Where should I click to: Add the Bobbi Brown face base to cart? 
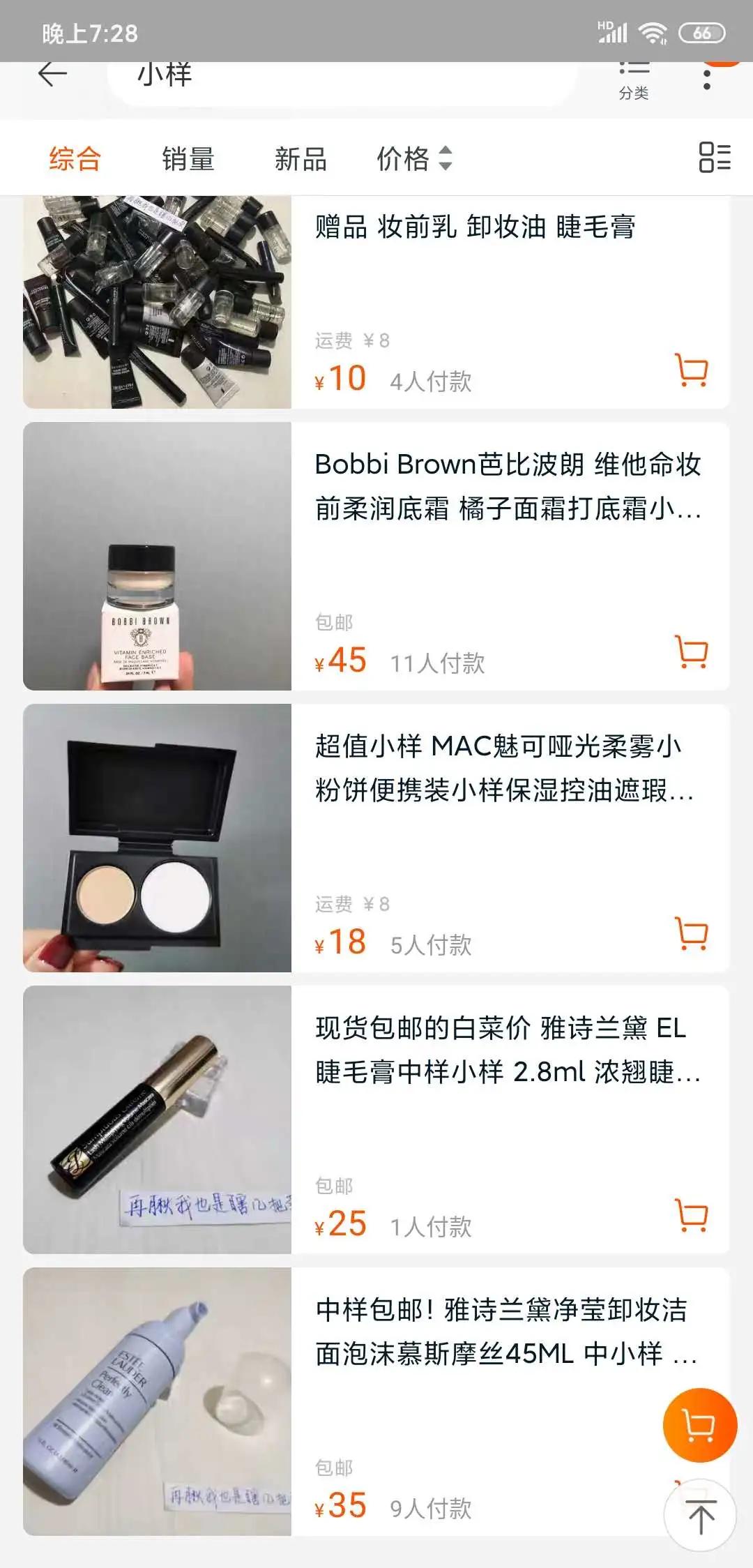(691, 651)
